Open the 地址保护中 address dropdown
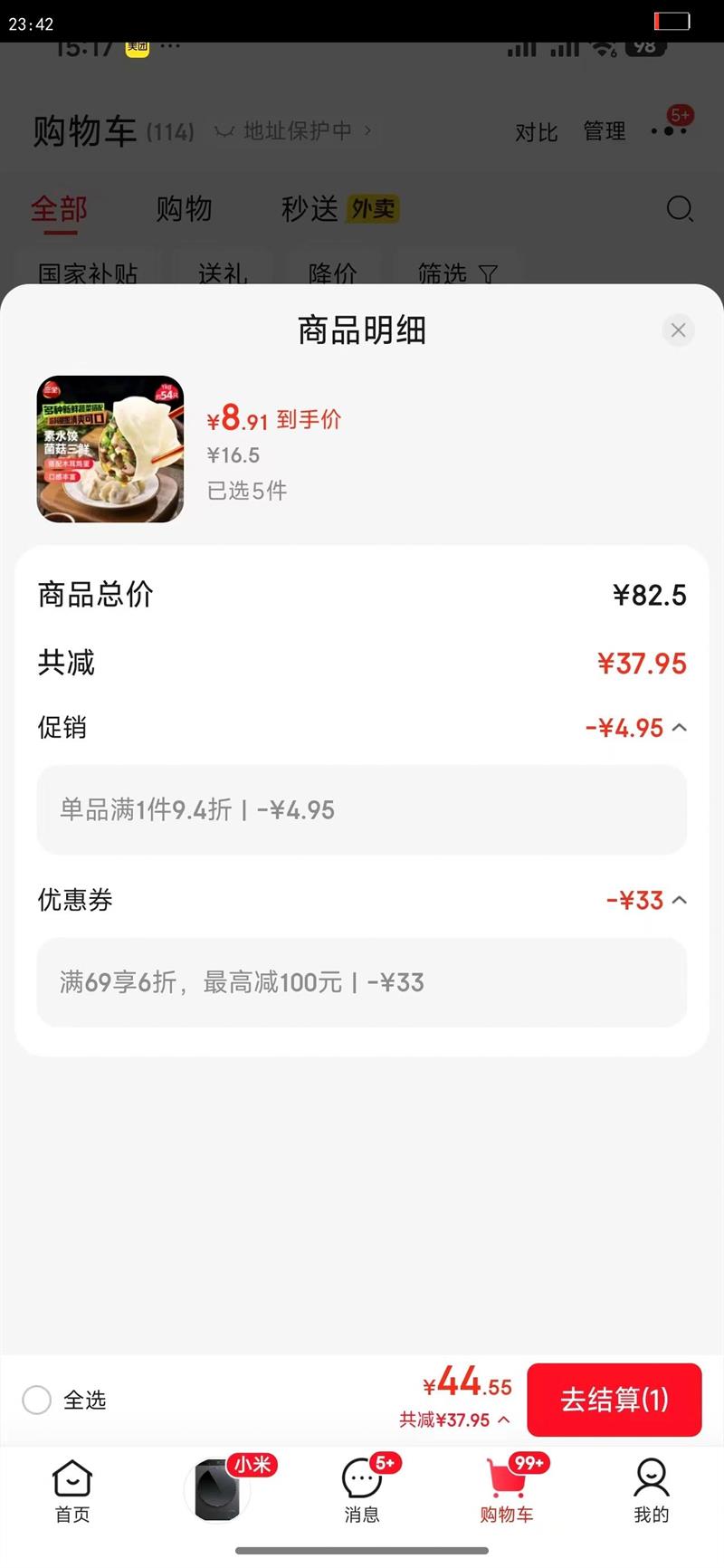This screenshot has width=724, height=1568. [x=299, y=129]
